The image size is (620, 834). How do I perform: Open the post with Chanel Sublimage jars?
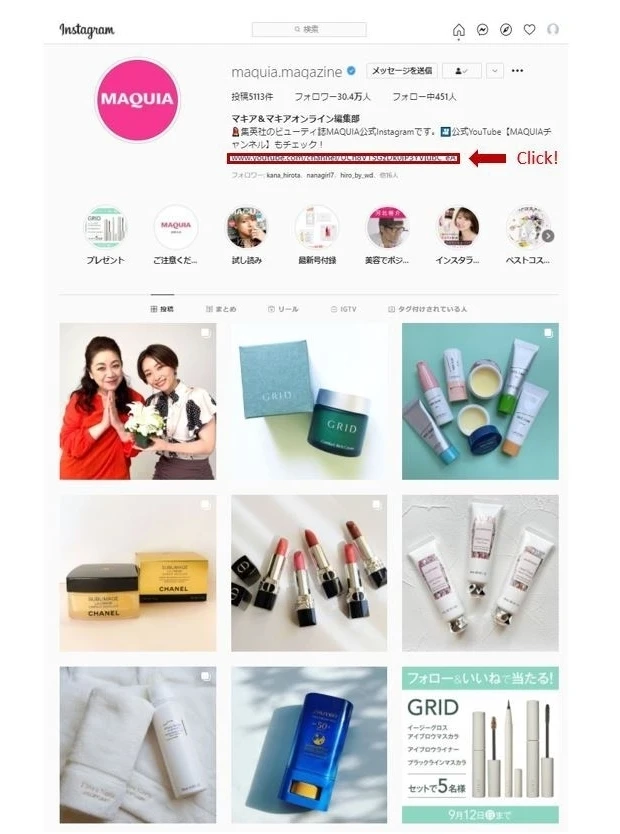tap(137, 573)
